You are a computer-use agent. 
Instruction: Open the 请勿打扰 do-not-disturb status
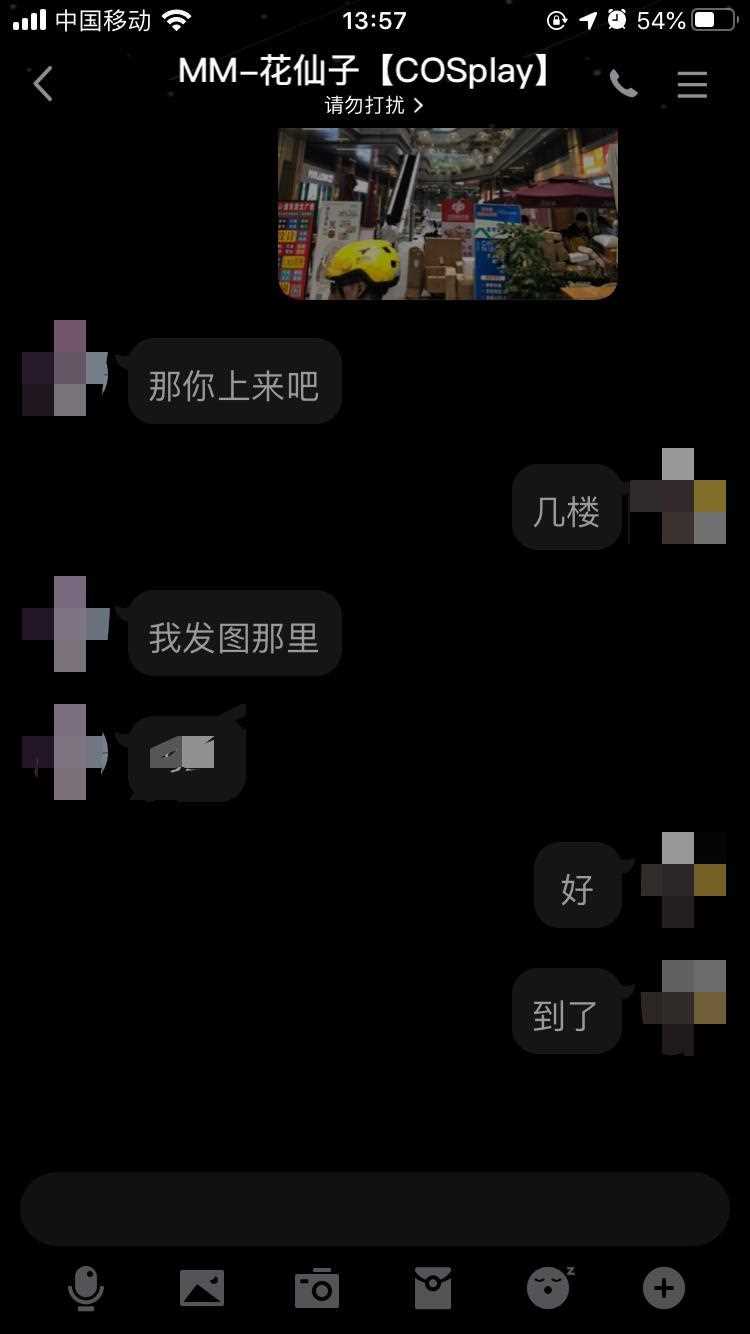(x=374, y=105)
